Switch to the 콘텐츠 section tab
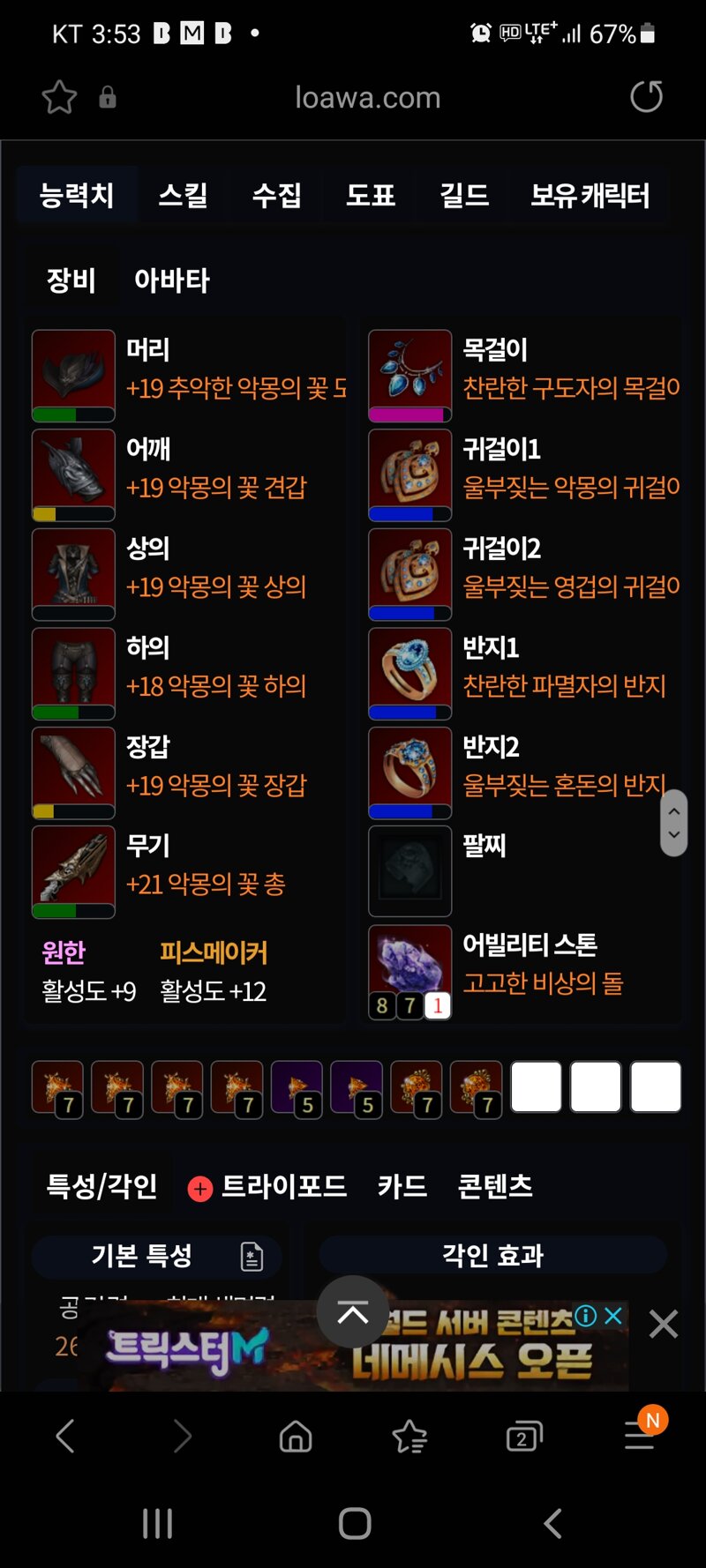706x1568 pixels. pyautogui.click(x=495, y=1187)
